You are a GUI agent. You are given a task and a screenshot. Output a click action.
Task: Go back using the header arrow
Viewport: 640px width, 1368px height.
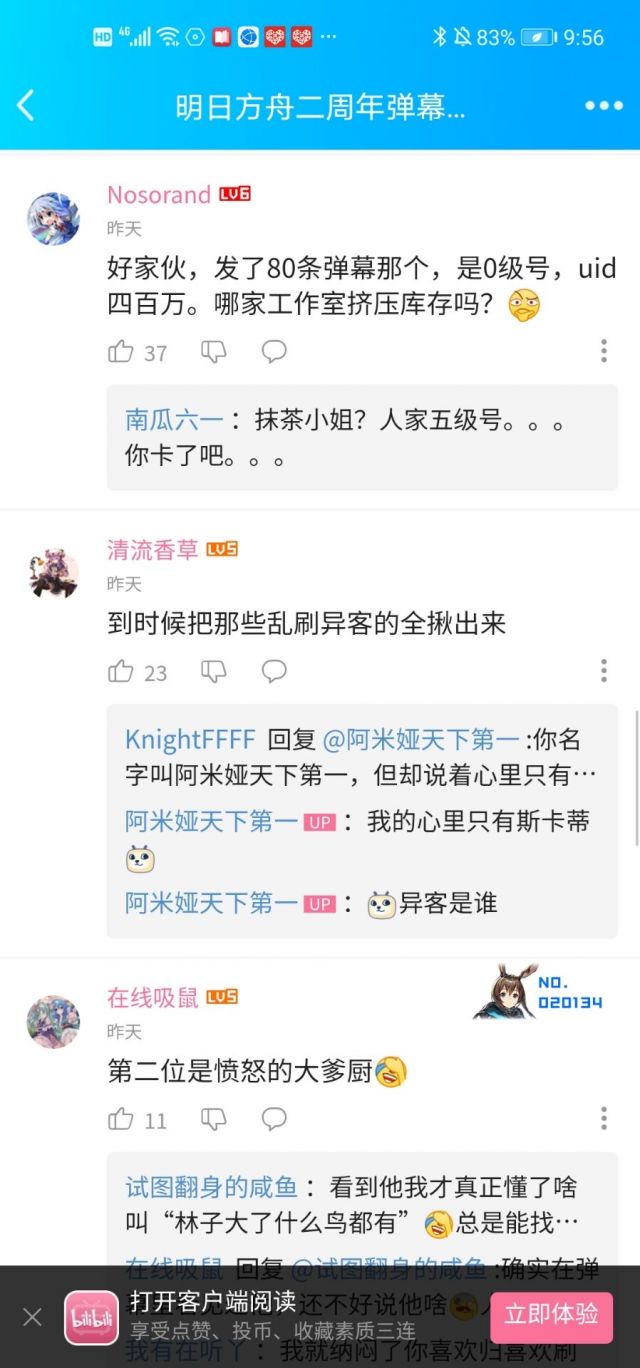[27, 106]
